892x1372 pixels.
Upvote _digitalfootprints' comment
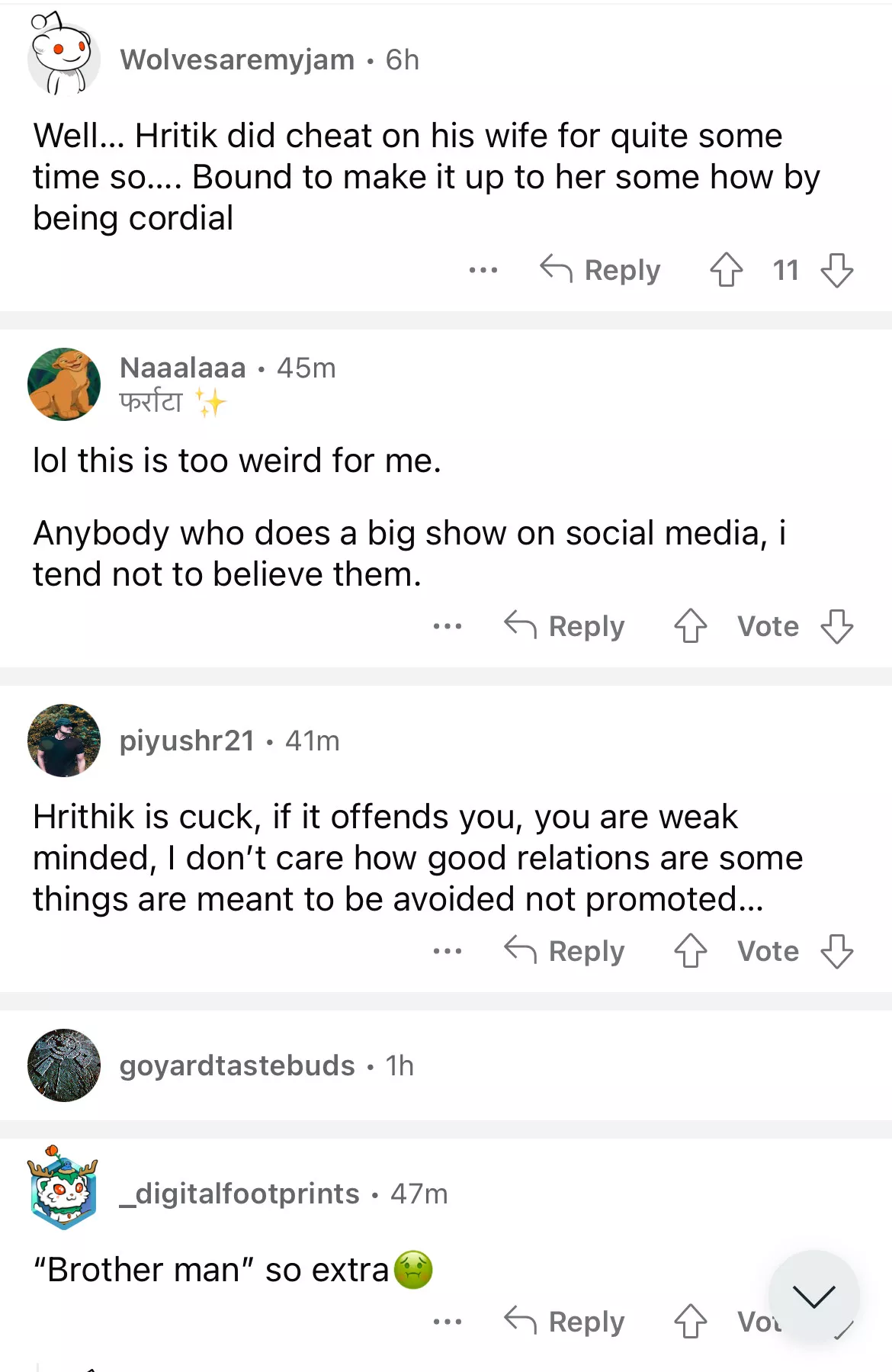pyautogui.click(x=690, y=1322)
